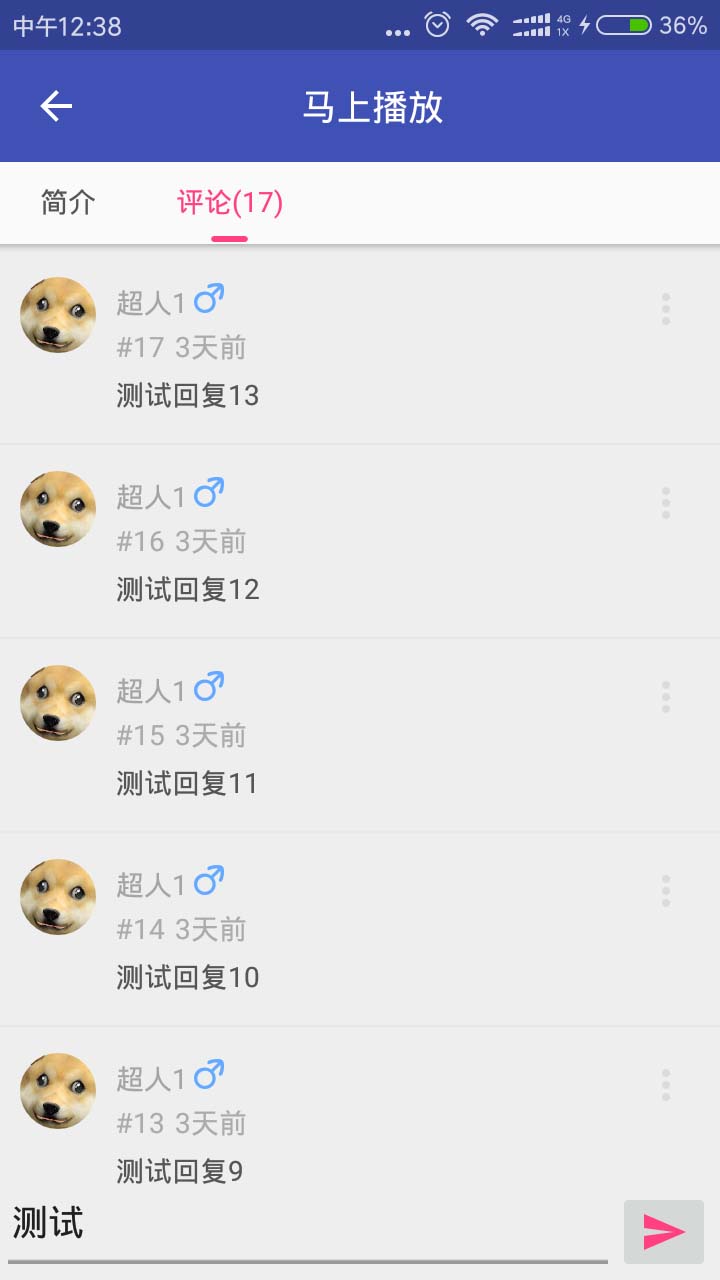Open options for comment #15
This screenshot has width=720, height=1280.
pyautogui.click(x=666, y=697)
